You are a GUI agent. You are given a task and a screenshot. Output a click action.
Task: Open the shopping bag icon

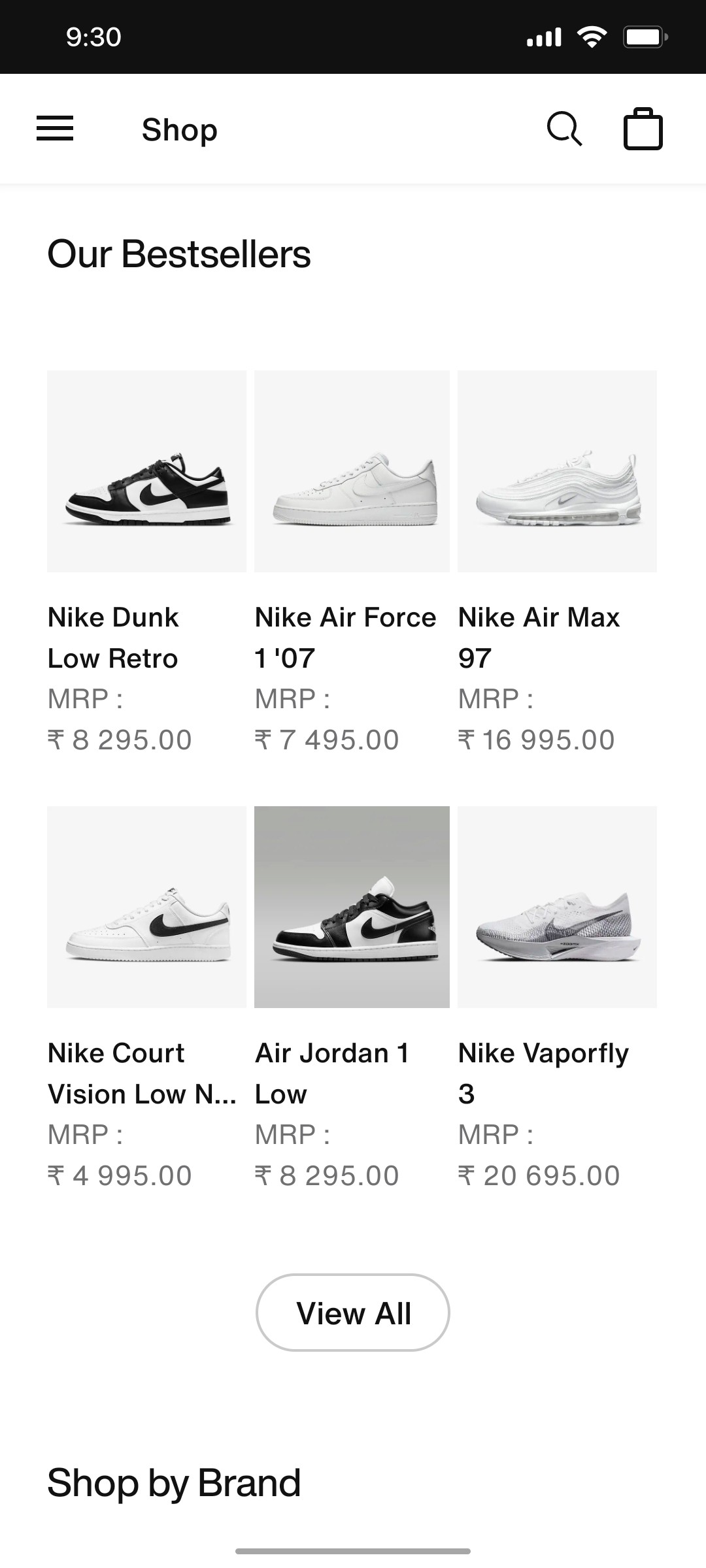644,128
